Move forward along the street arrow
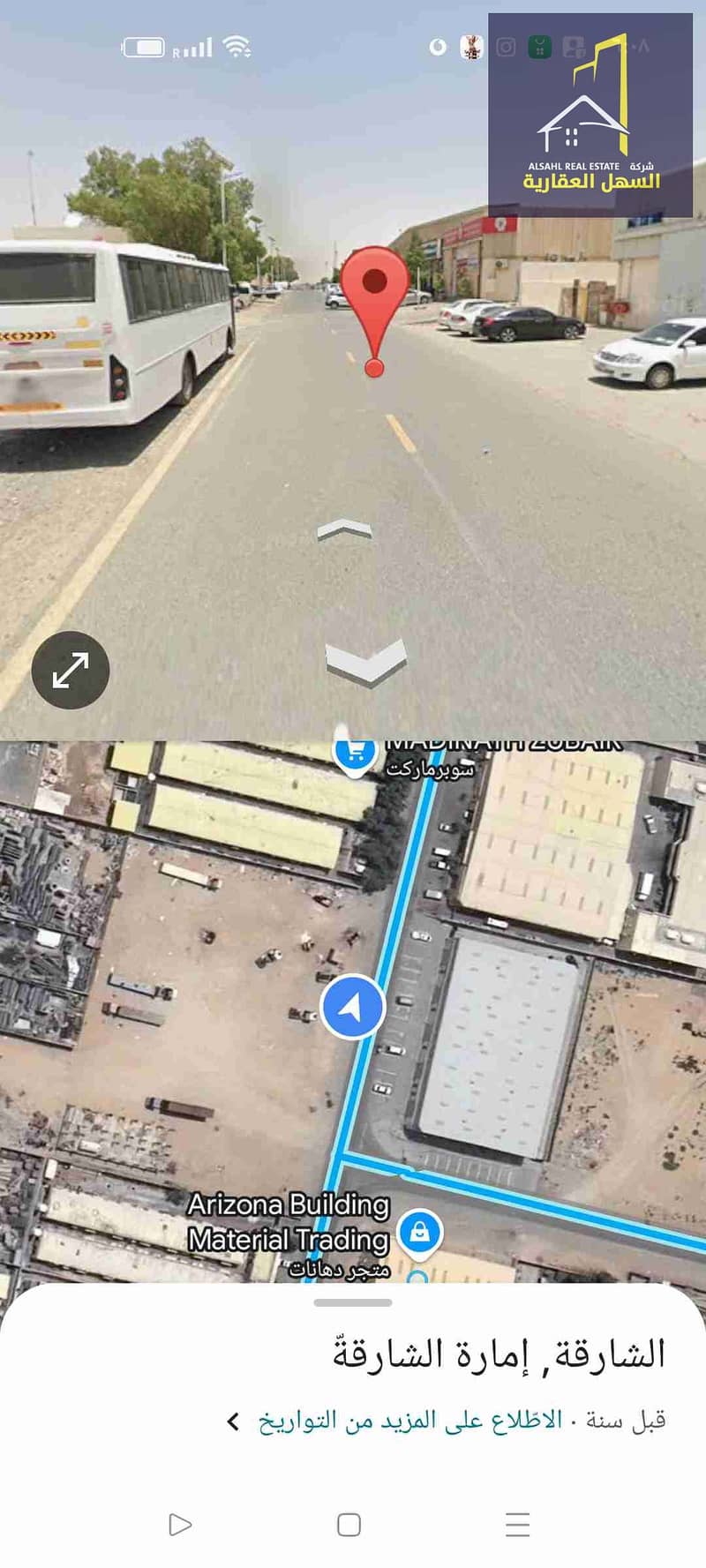 point(344,529)
